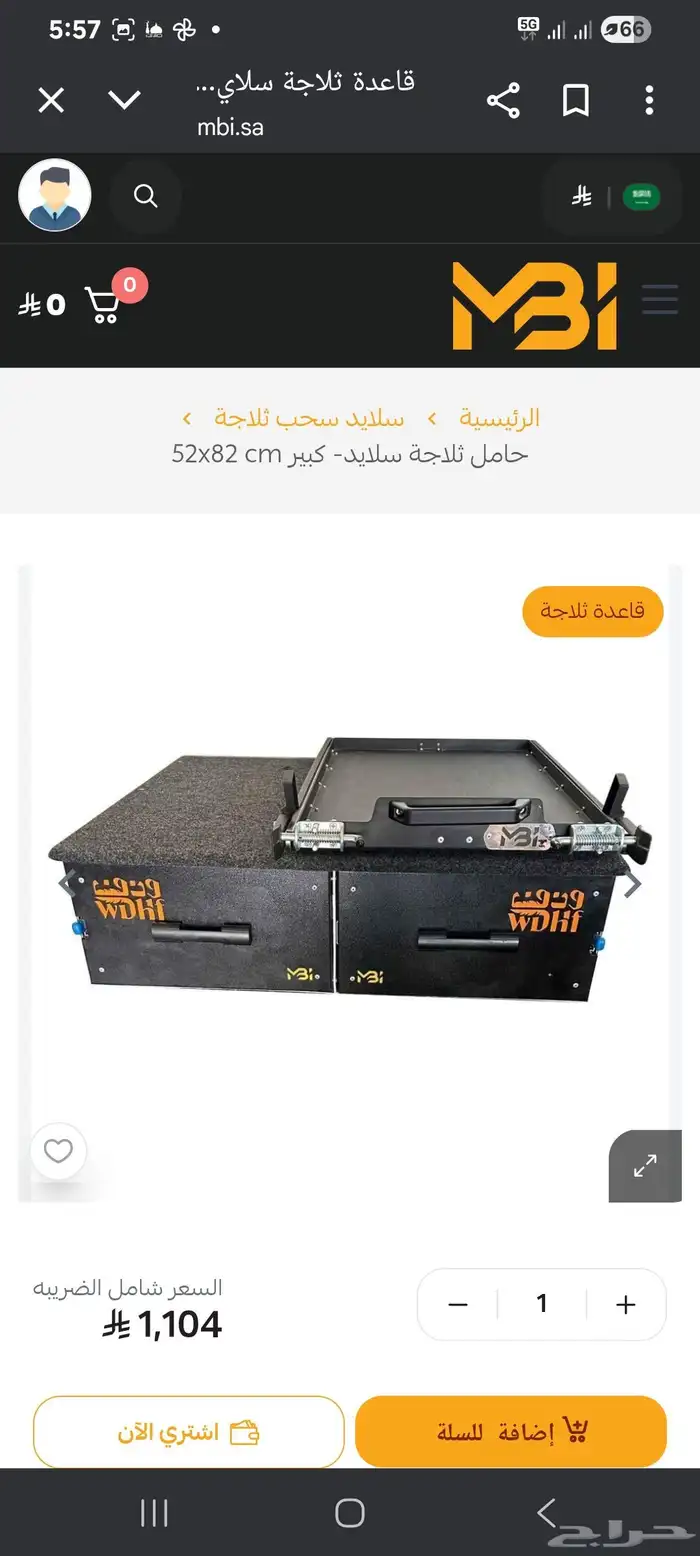Expand the tab dropdown chevron
700x1556 pixels.
point(124,100)
